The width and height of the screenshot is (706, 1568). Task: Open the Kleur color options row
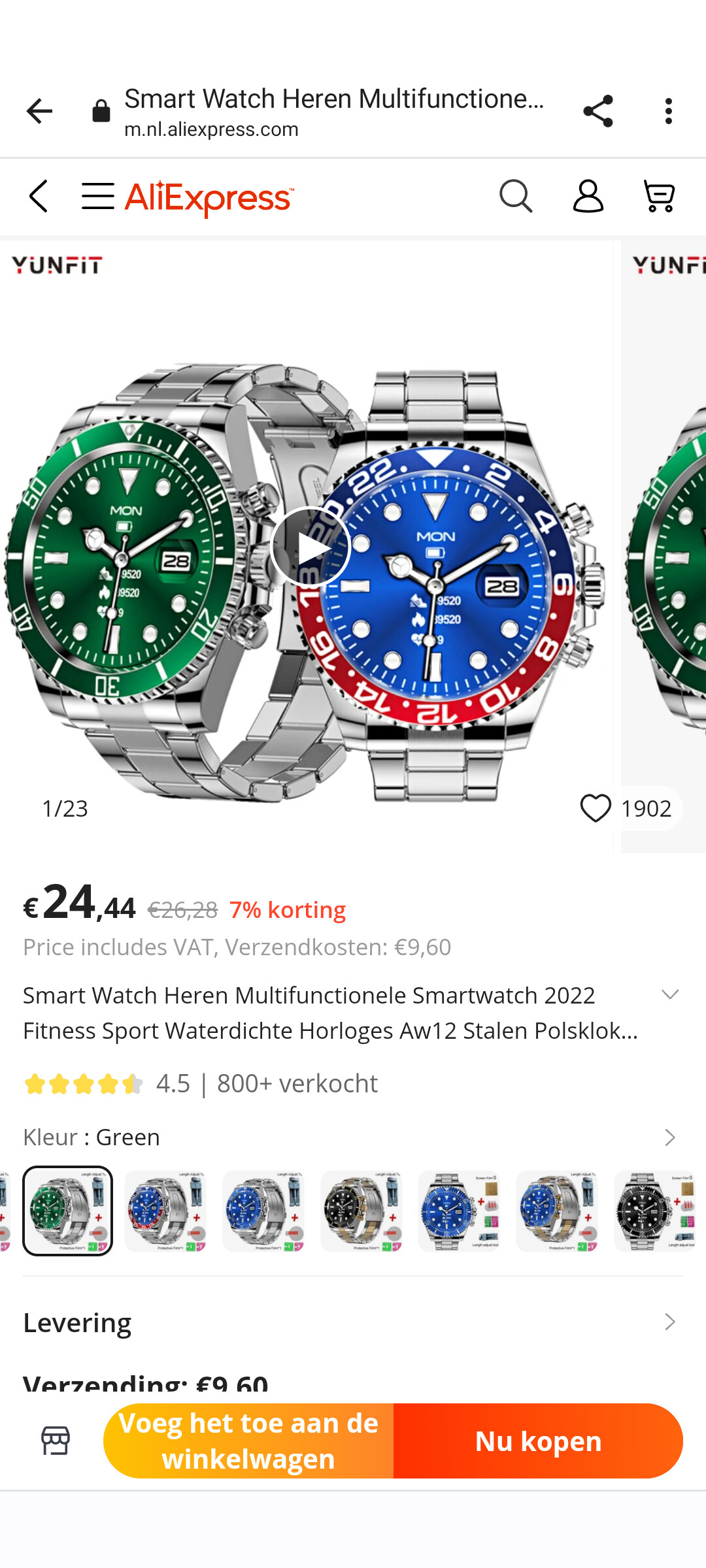[x=353, y=1137]
